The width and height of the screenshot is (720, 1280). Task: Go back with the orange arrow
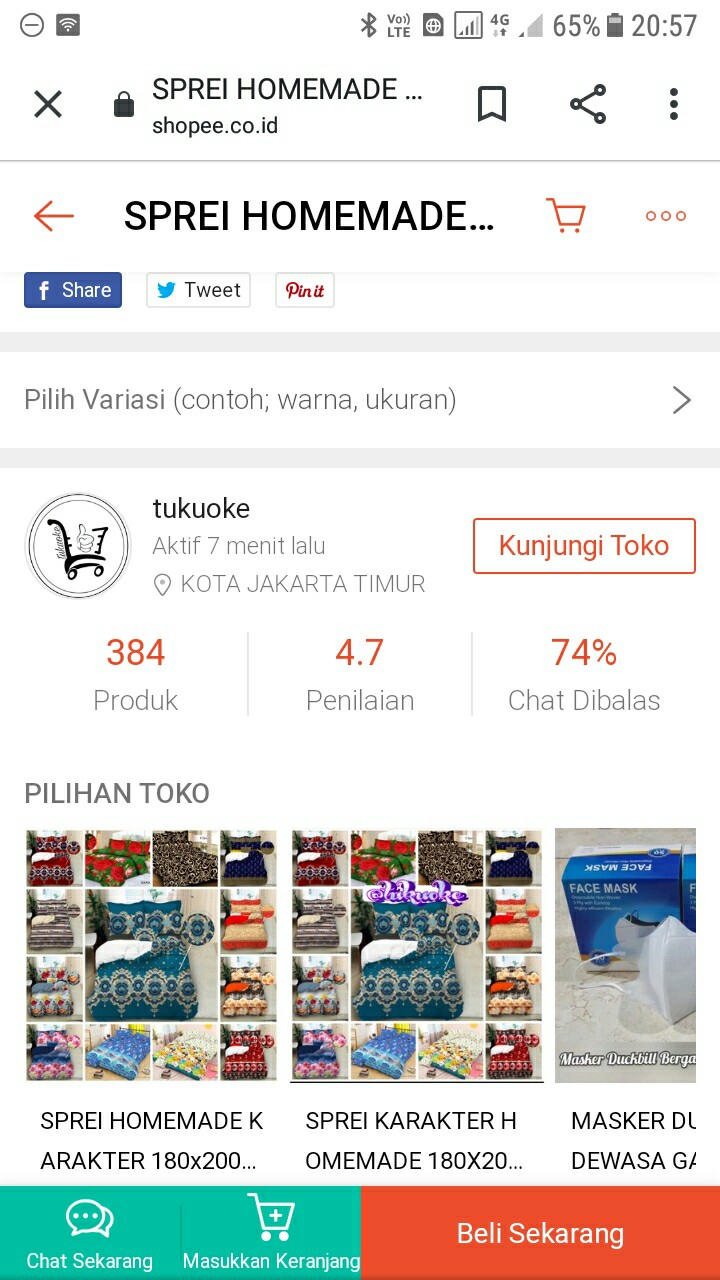click(54, 216)
